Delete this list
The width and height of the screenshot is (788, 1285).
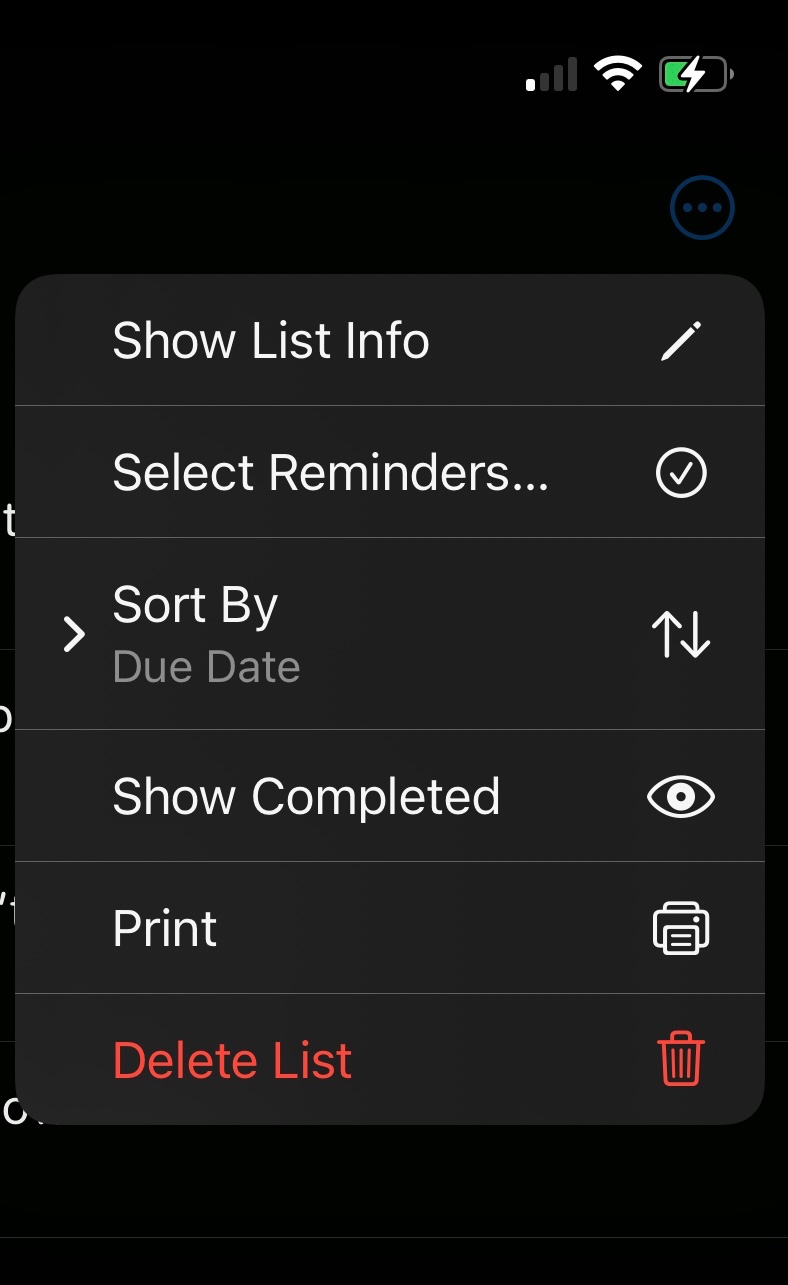click(390, 1060)
